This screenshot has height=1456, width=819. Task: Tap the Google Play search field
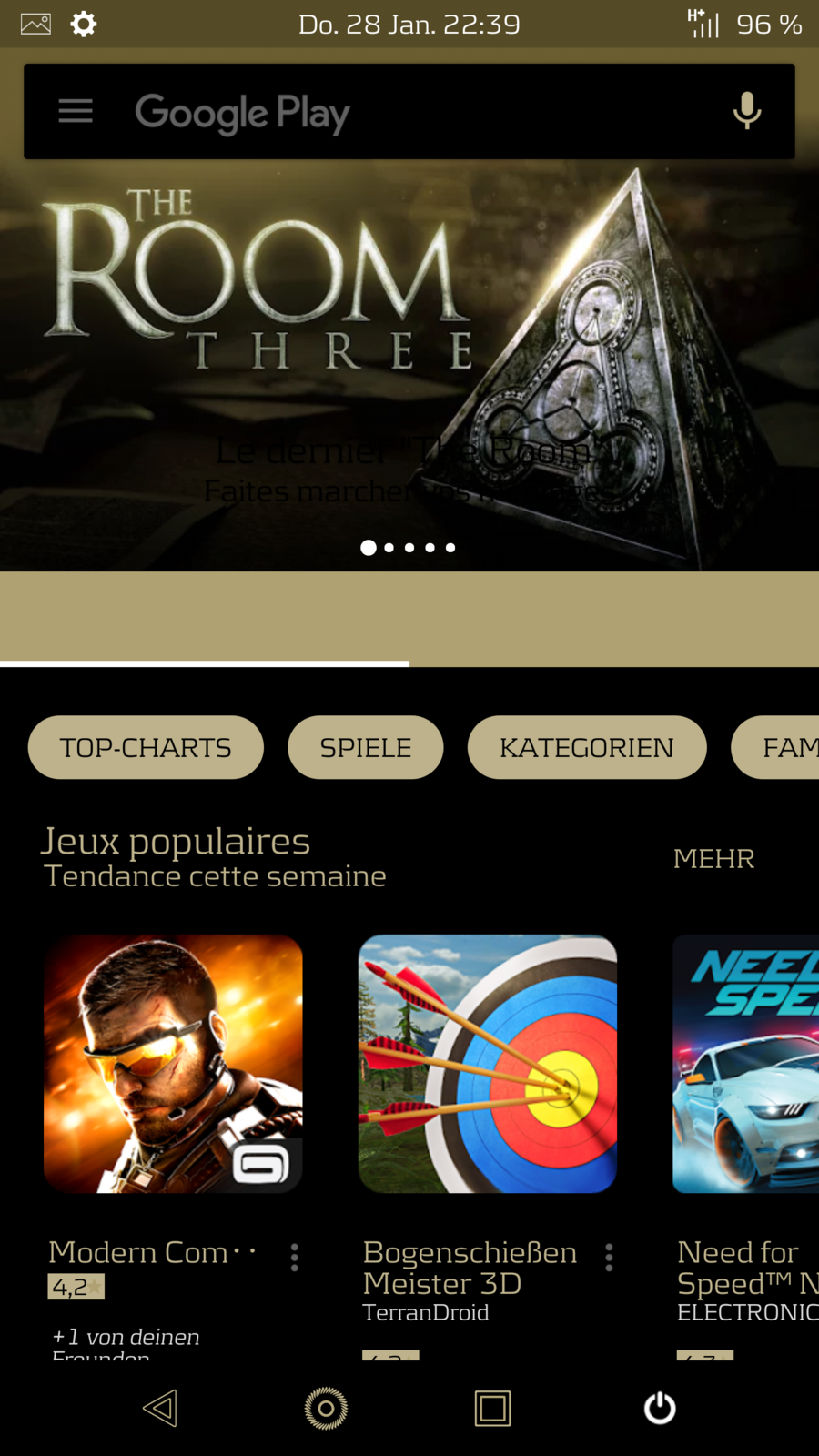tap(409, 113)
